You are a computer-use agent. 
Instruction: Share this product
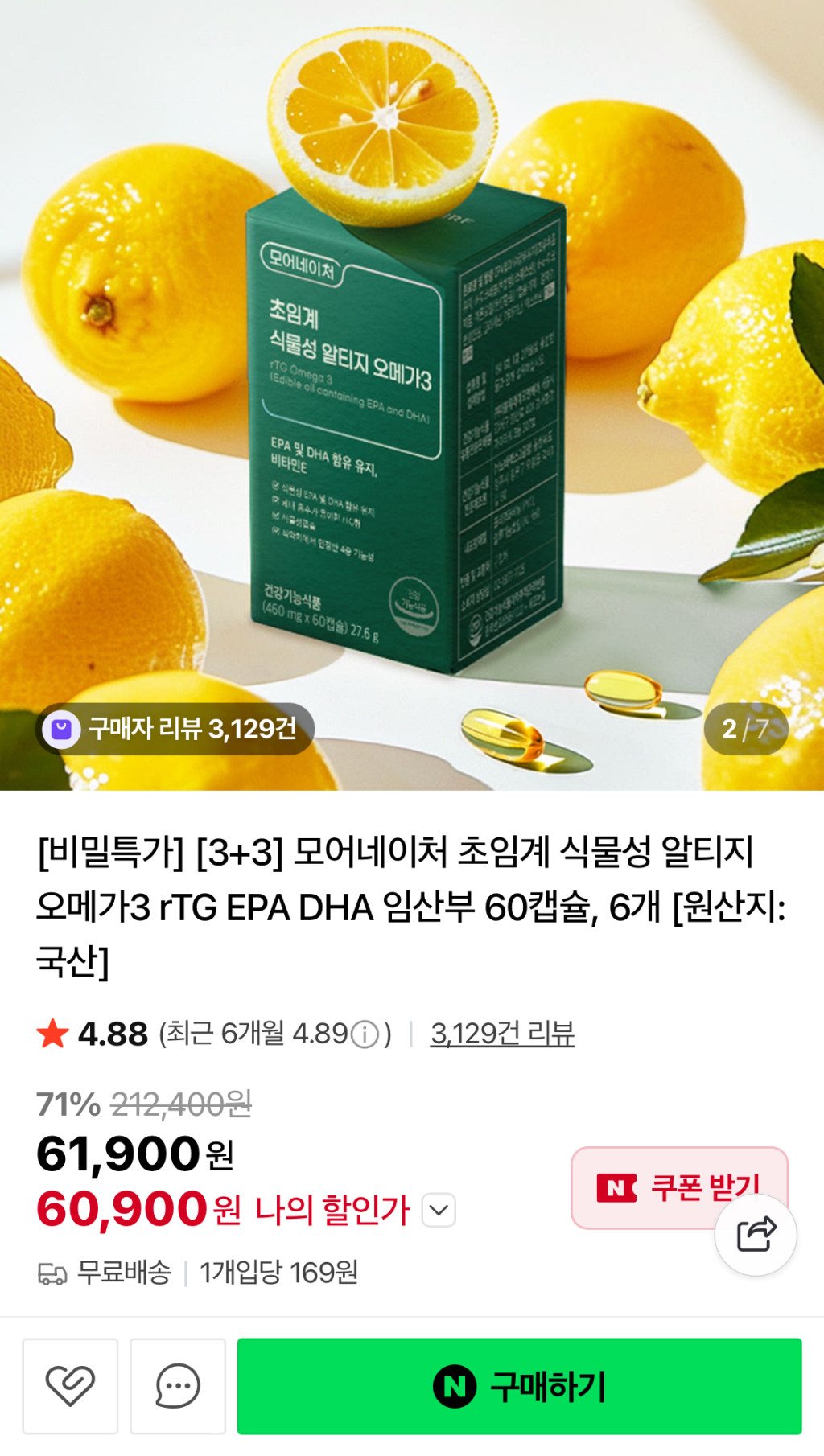(x=756, y=1235)
